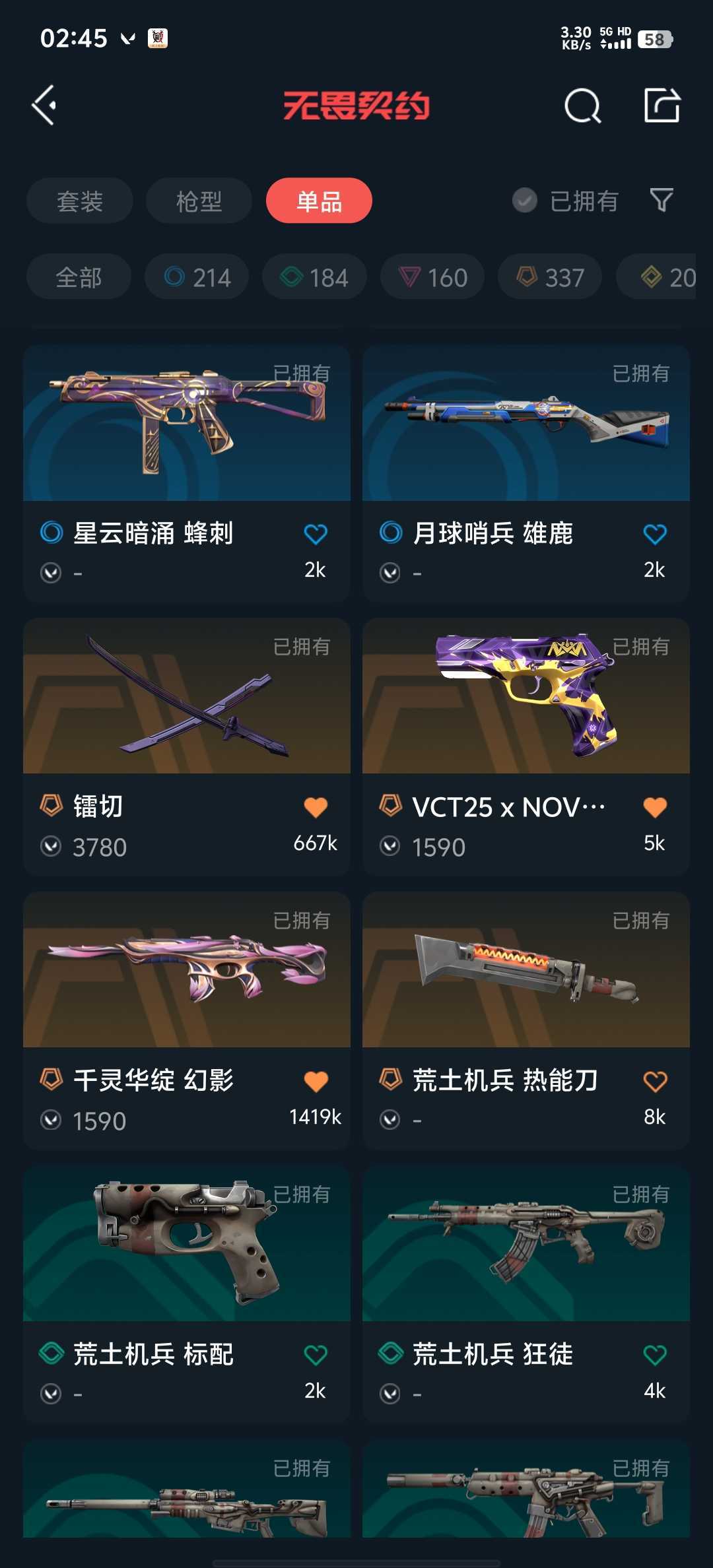Open the filter funnel icon
The height and width of the screenshot is (1568, 713).
(661, 200)
